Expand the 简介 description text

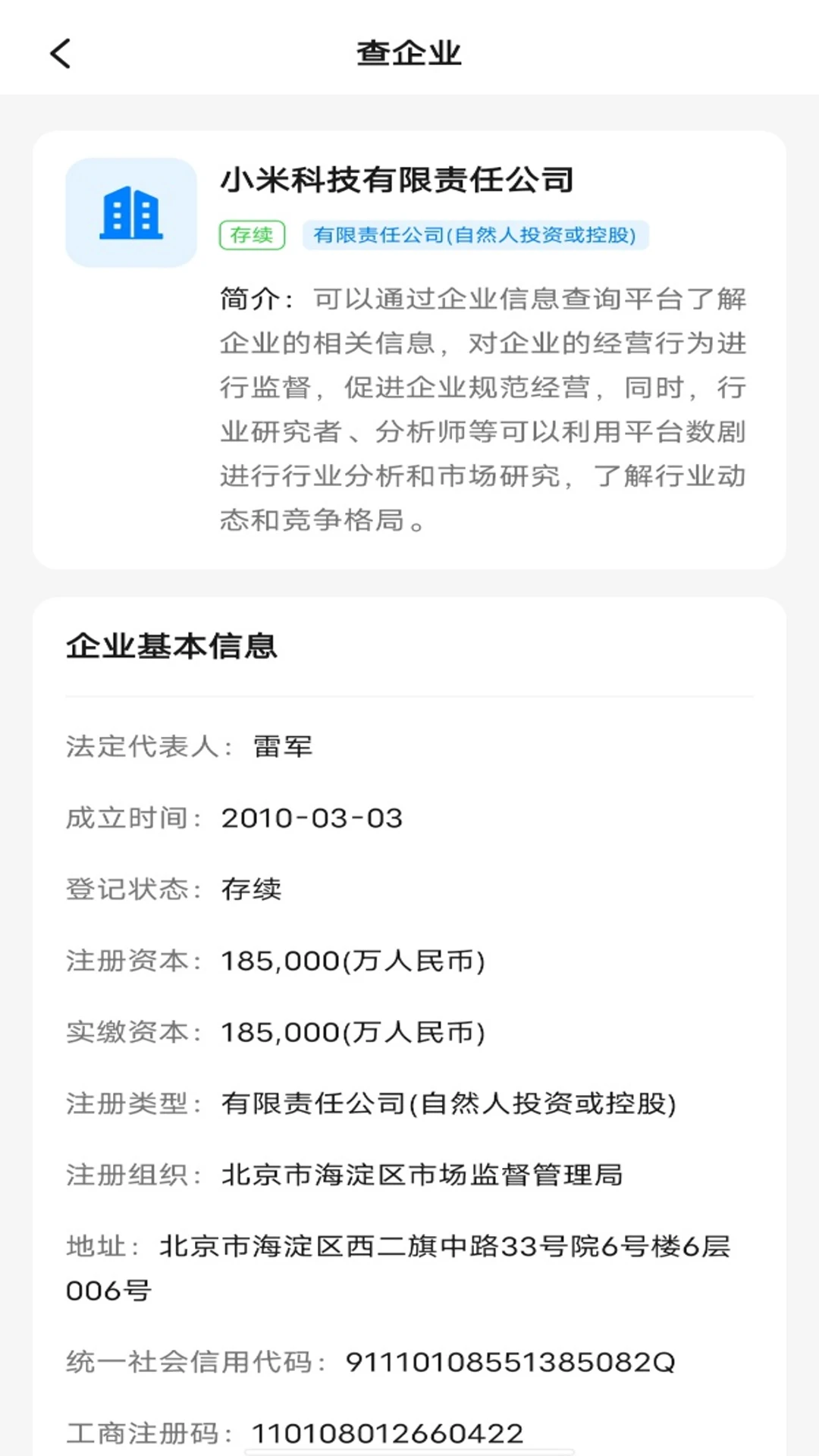[x=482, y=406]
